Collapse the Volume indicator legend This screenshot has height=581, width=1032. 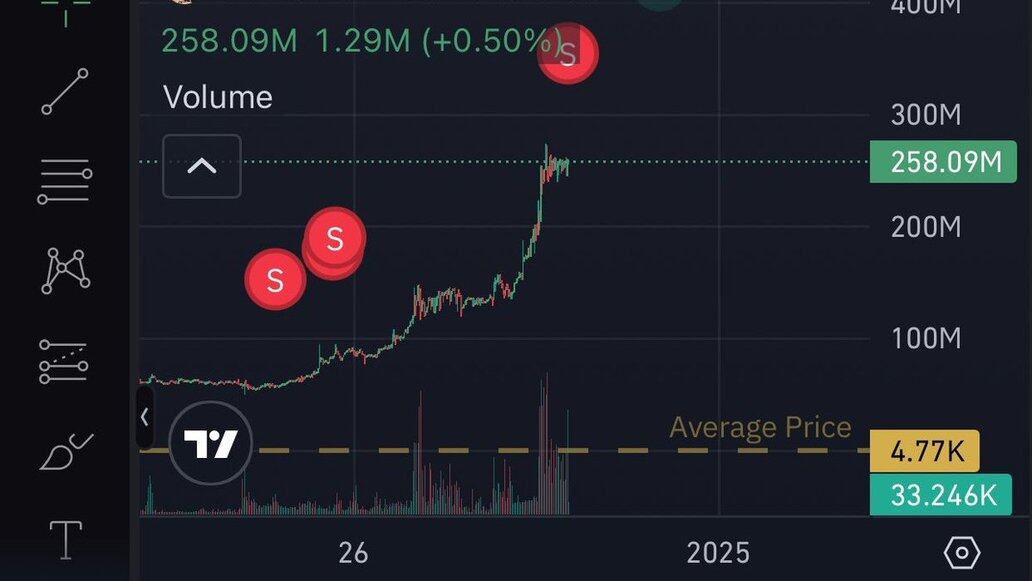(202, 166)
